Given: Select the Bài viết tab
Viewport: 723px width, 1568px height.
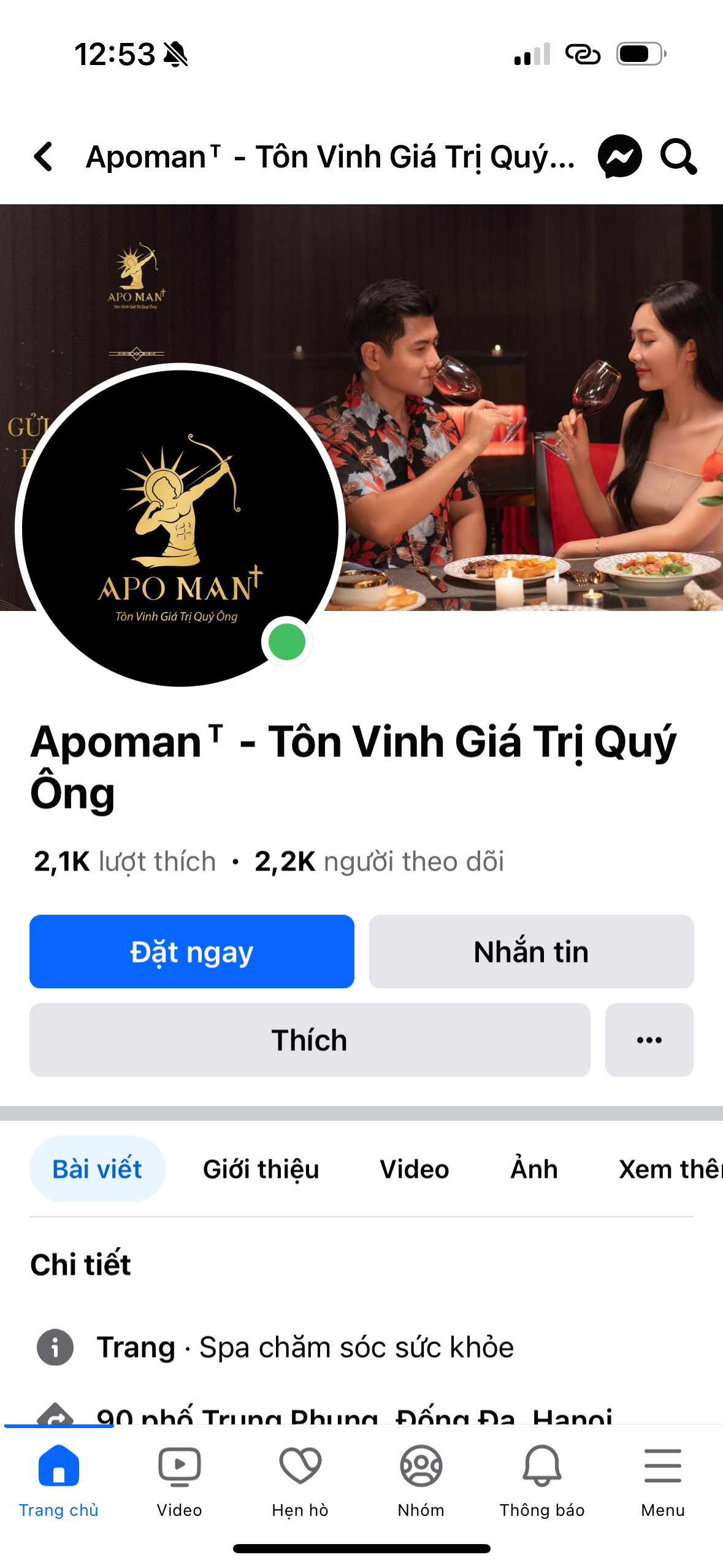Looking at the screenshot, I should (x=97, y=1169).
